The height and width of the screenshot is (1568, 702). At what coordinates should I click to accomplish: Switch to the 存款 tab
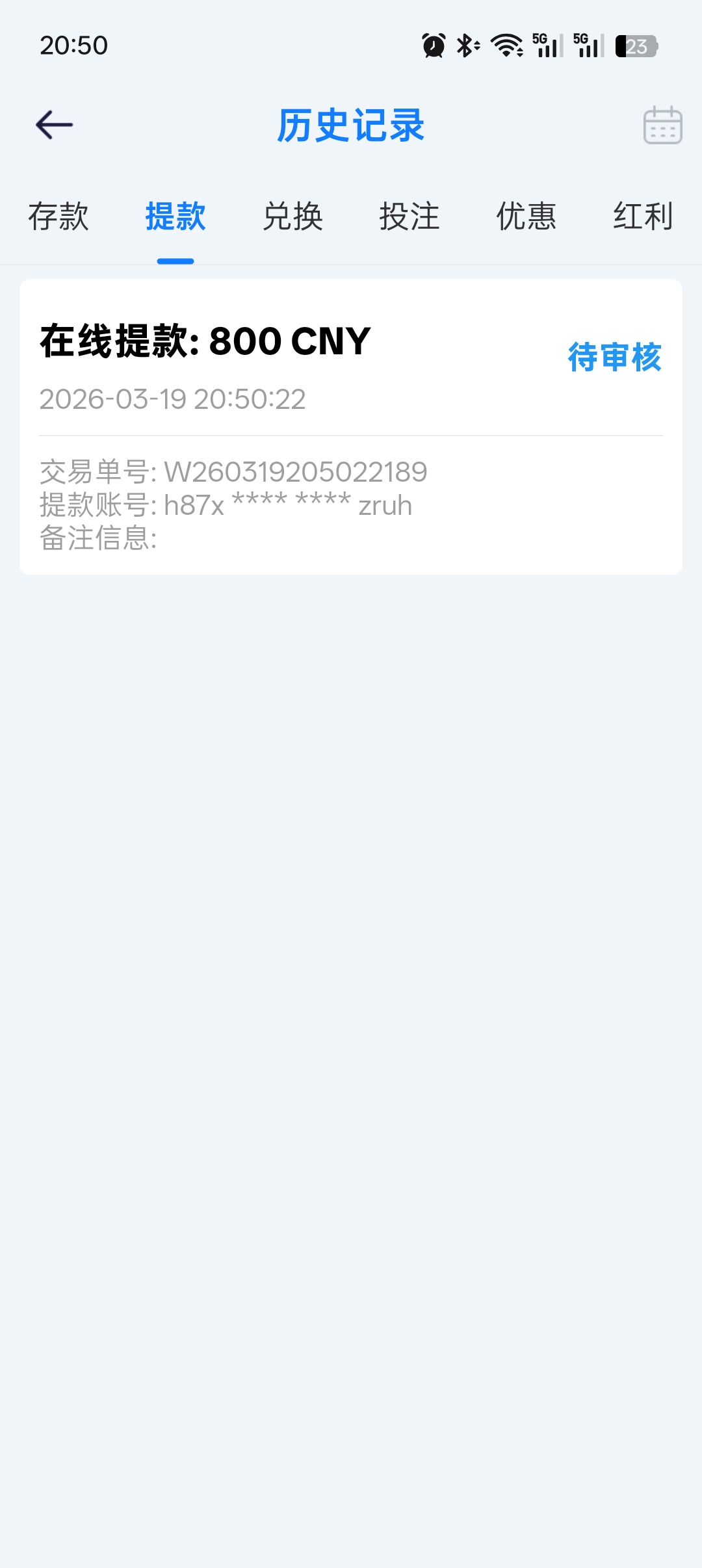pyautogui.click(x=58, y=216)
